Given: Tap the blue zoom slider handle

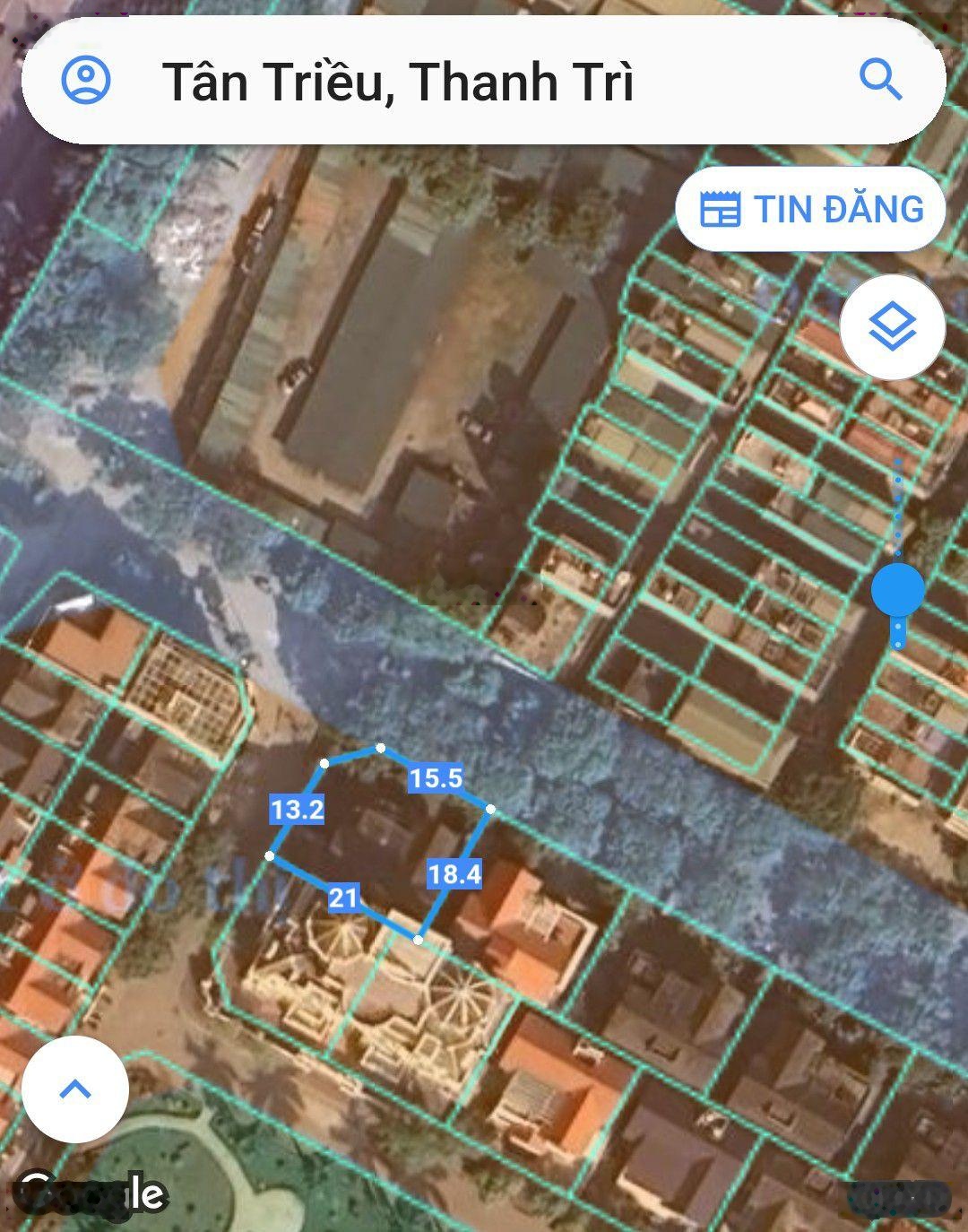Looking at the screenshot, I should (898, 590).
